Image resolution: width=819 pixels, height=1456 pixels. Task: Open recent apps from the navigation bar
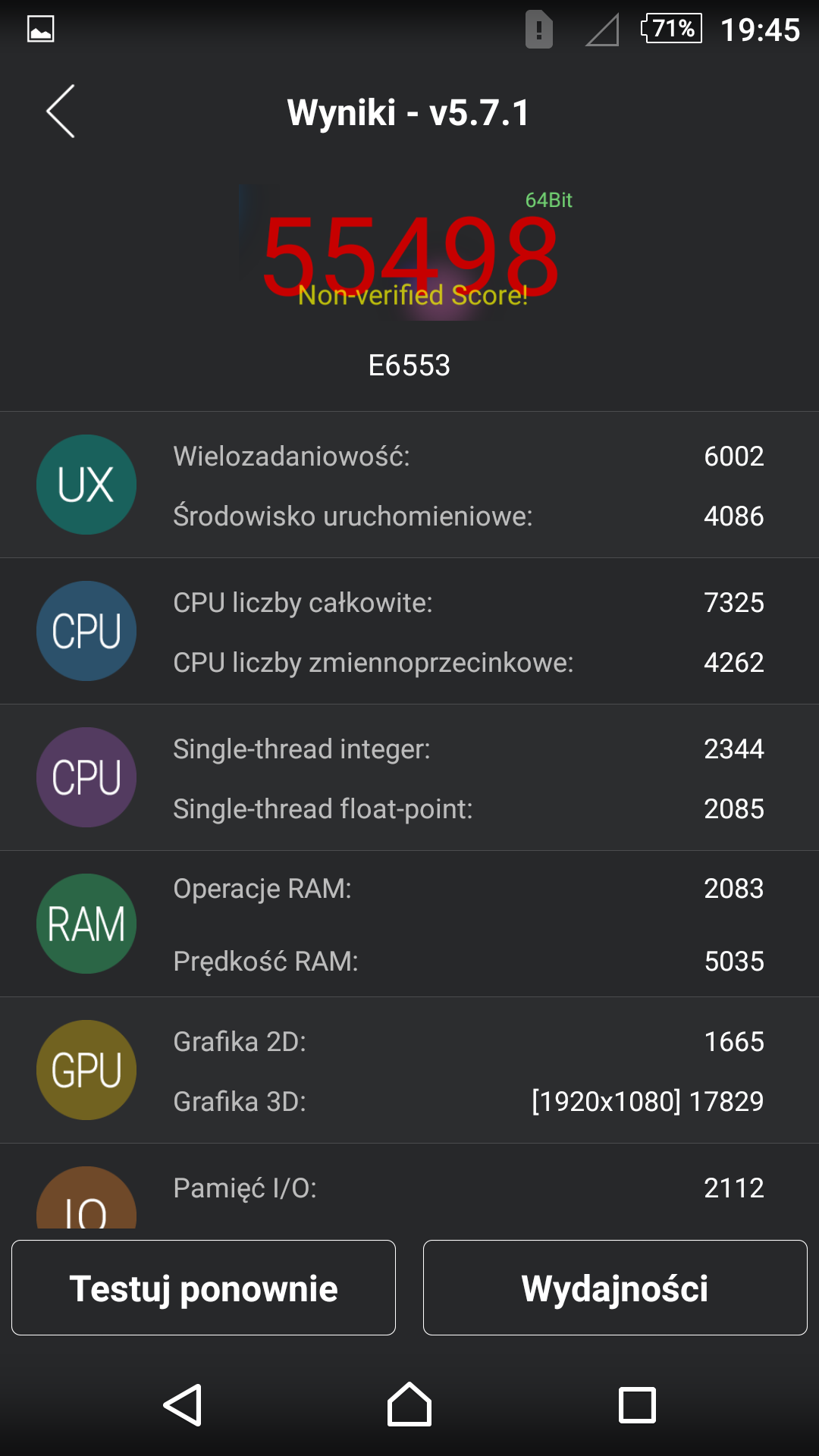tap(637, 1405)
